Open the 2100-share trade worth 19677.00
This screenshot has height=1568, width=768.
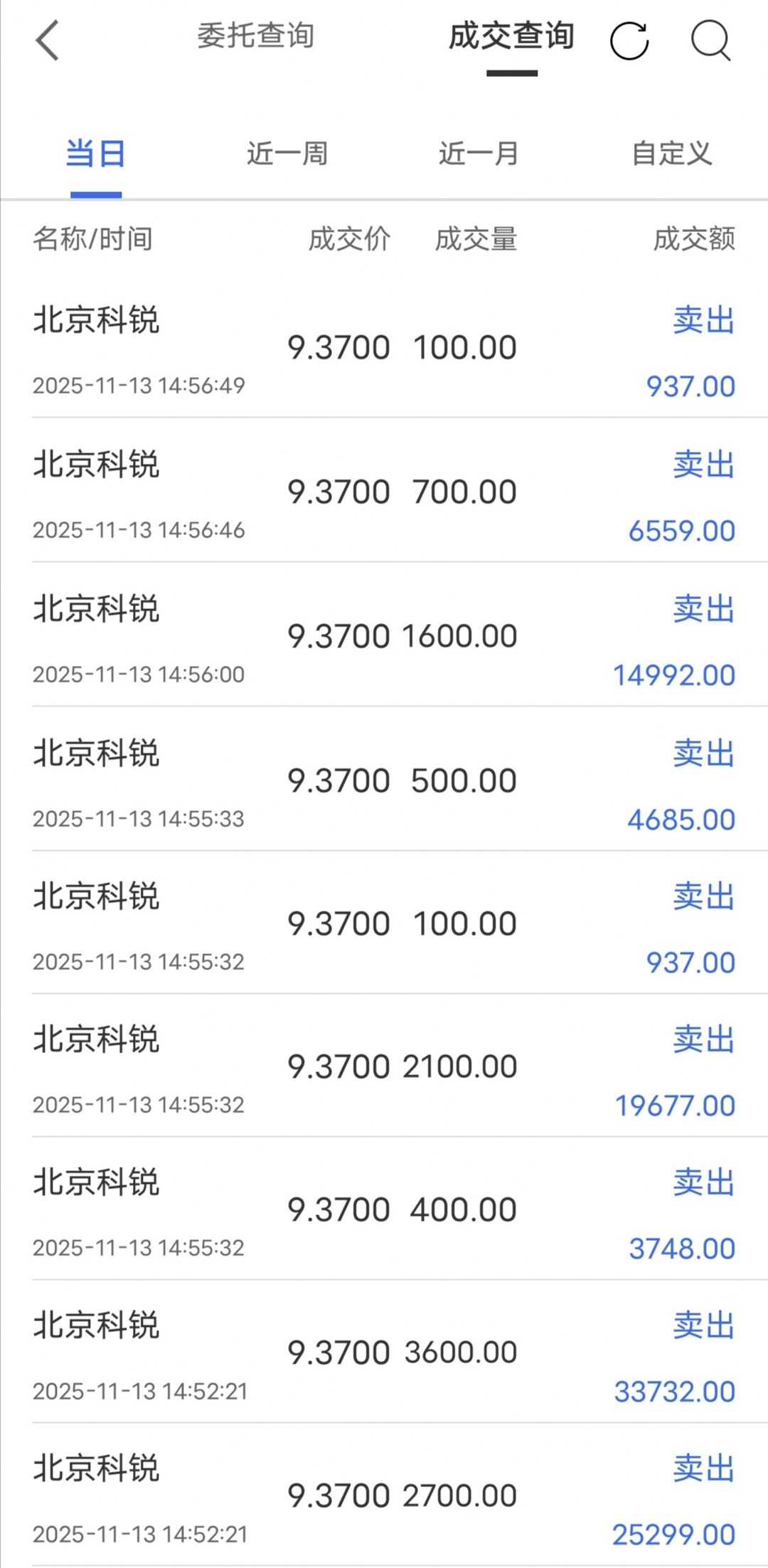(384, 1067)
